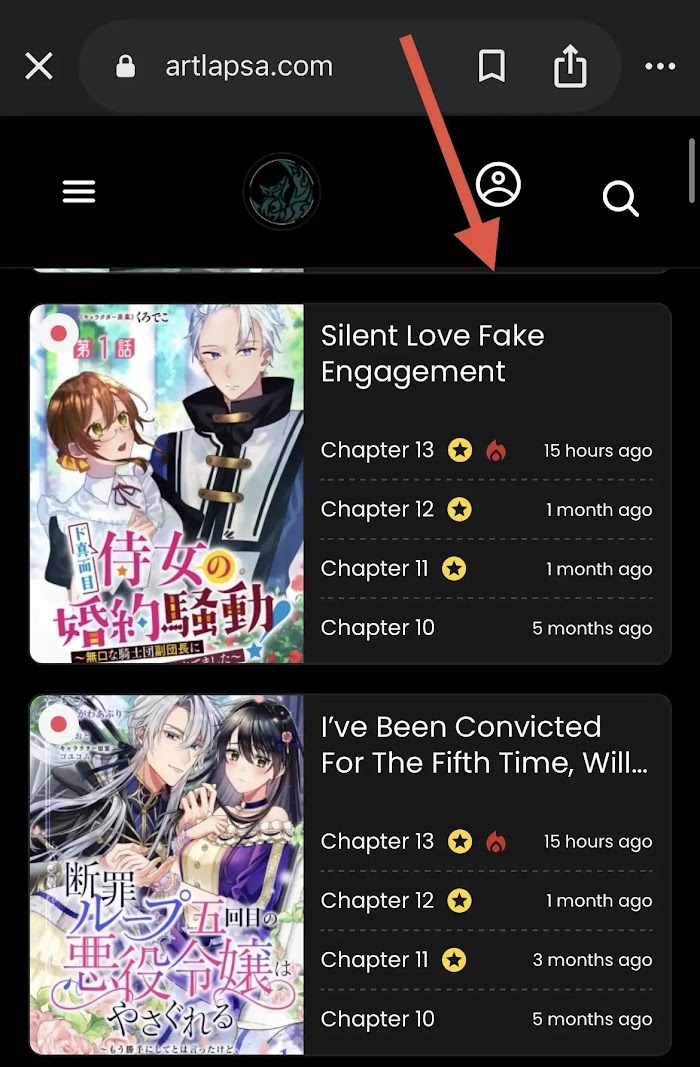This screenshot has width=700, height=1067.
Task: Go to the site home logo
Action: (x=281, y=191)
